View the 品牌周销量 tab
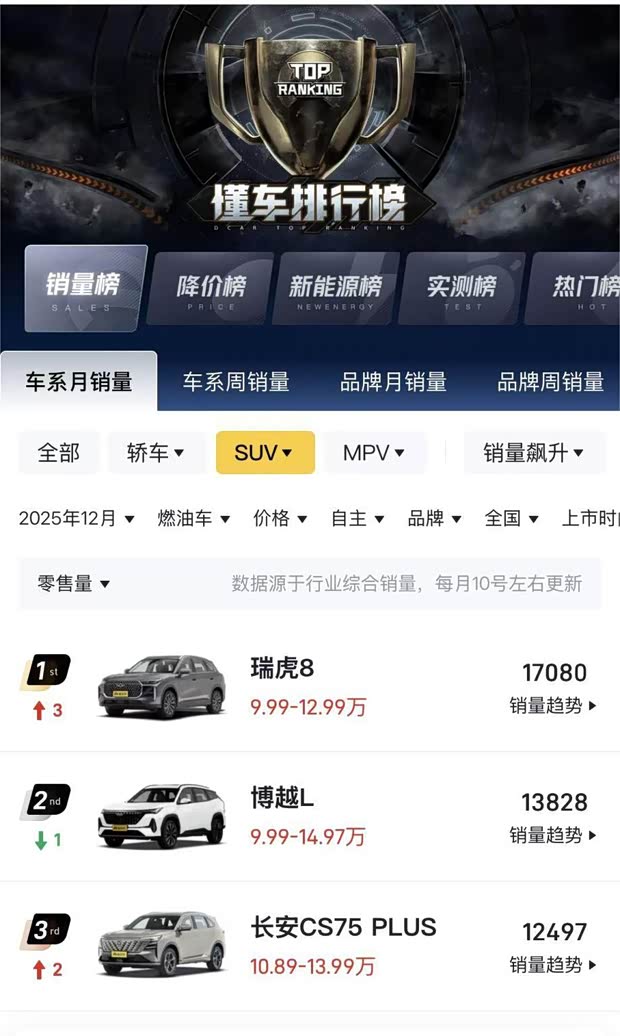Image resolution: width=620 pixels, height=1036 pixels. 550,381
